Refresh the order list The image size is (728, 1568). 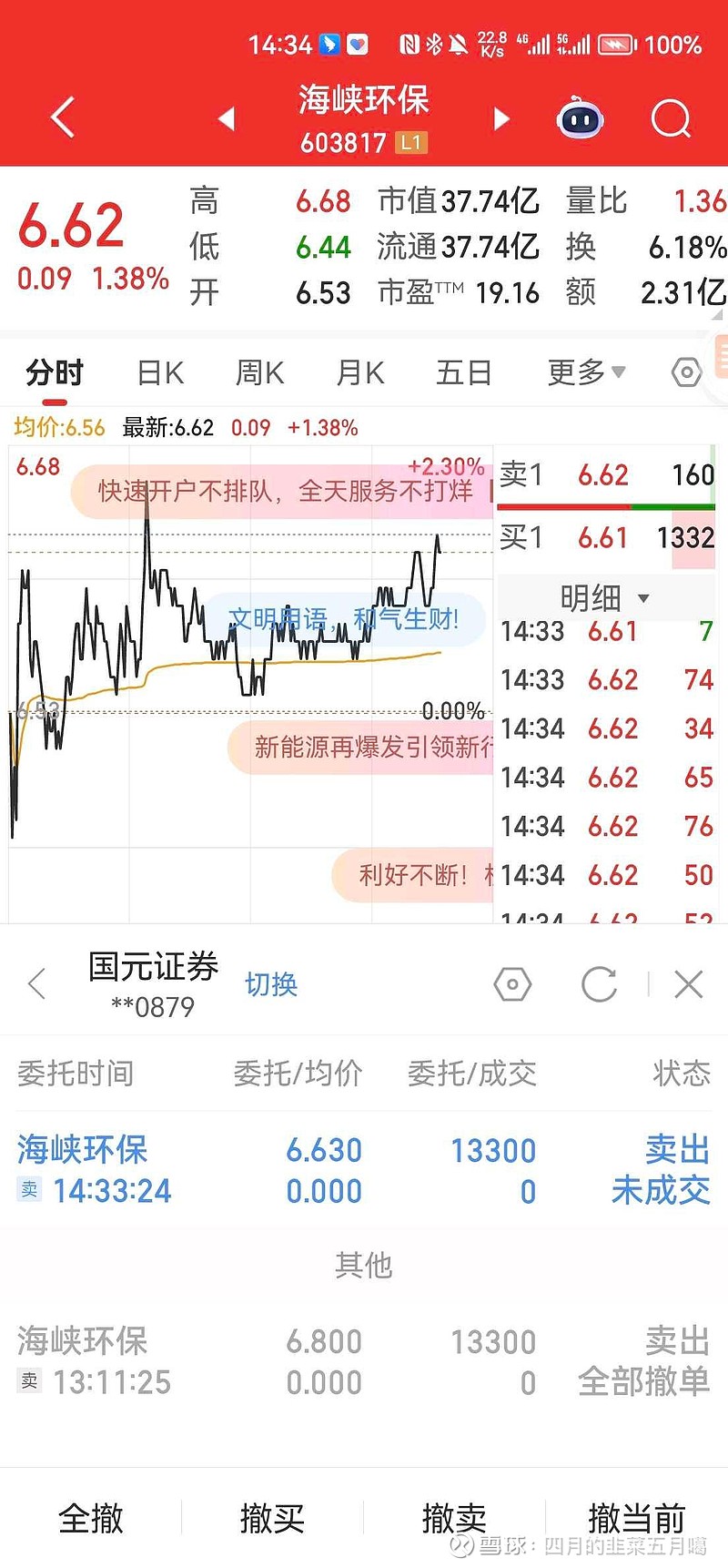599,984
